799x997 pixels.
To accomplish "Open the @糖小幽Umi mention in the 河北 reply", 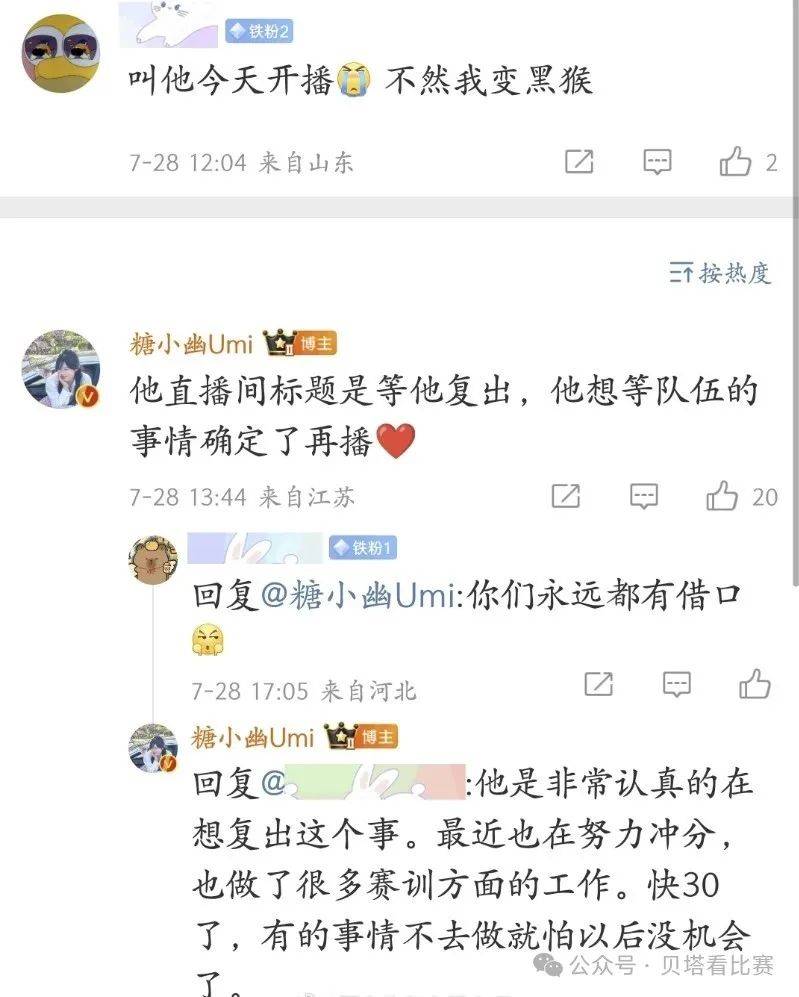I will (356, 597).
